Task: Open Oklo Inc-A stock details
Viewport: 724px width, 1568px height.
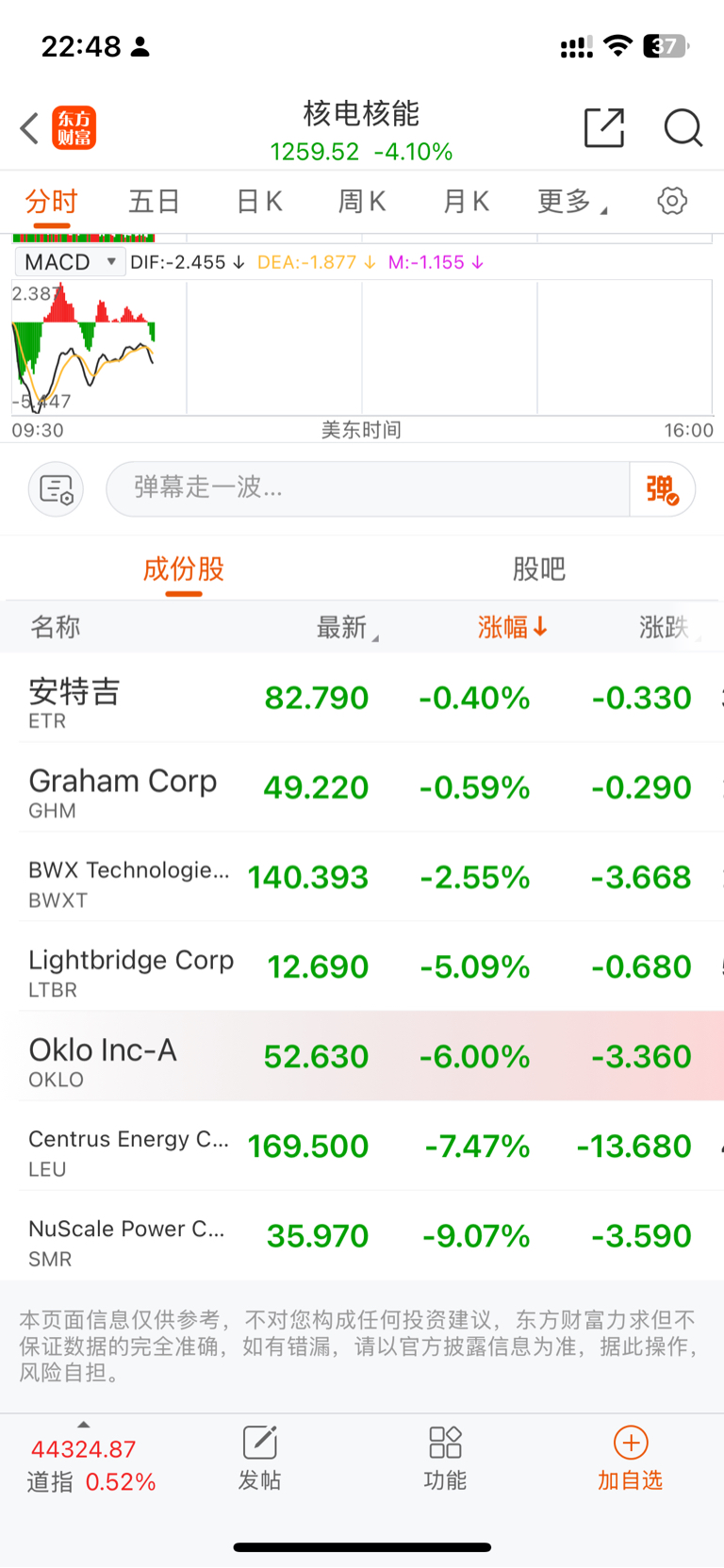Action: pos(362,1056)
